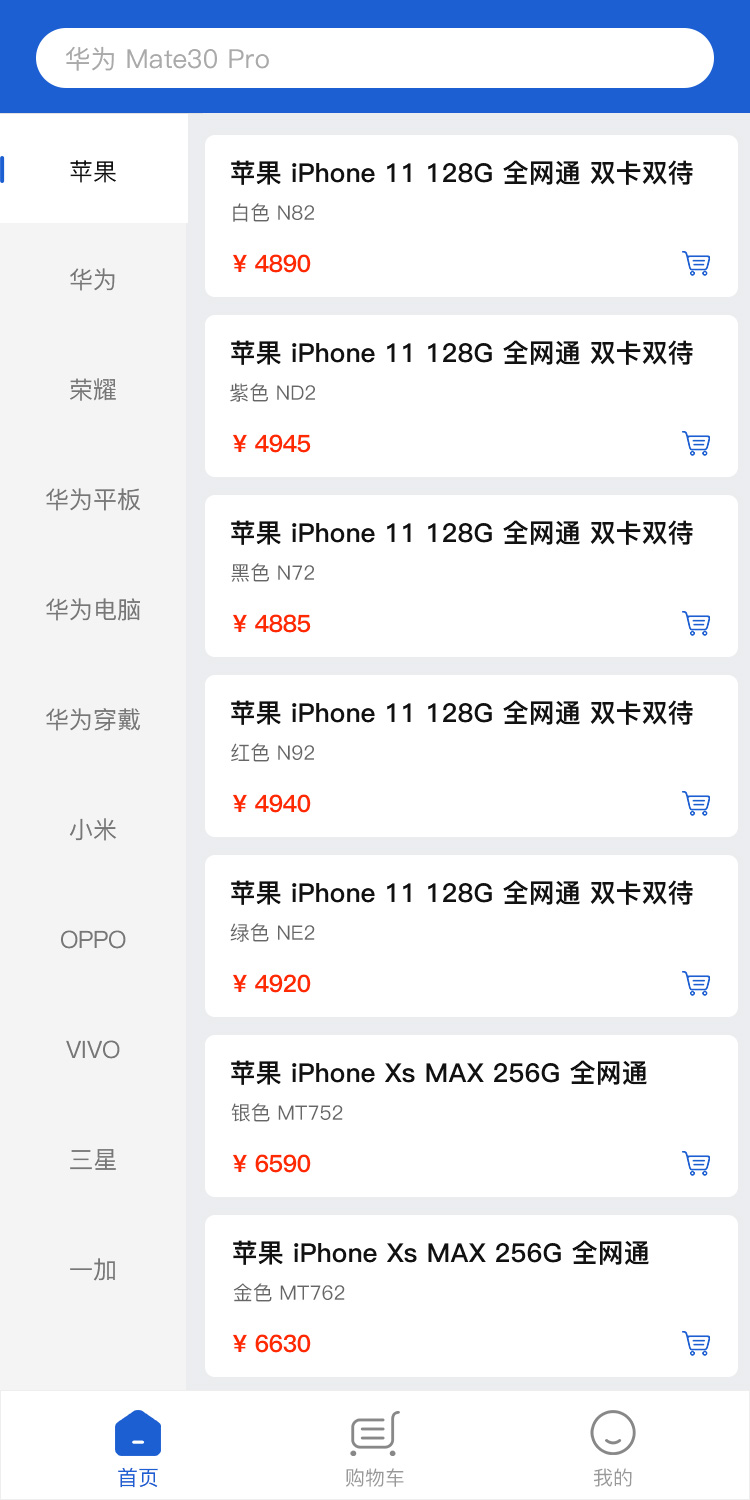The height and width of the screenshot is (1500, 750).
Task: Go to the 我的 tab
Action: 613,1447
